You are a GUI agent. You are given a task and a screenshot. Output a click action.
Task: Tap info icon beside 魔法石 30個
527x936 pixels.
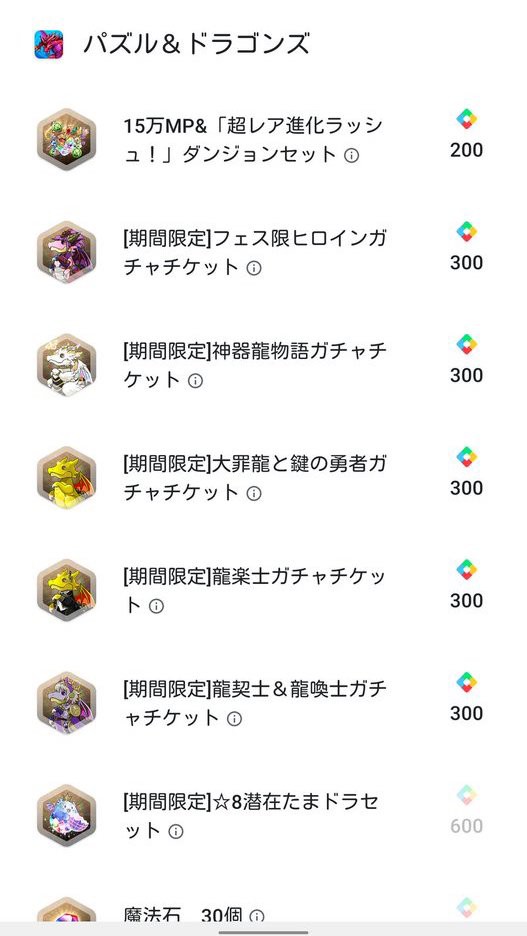pyautogui.click(x=257, y=916)
